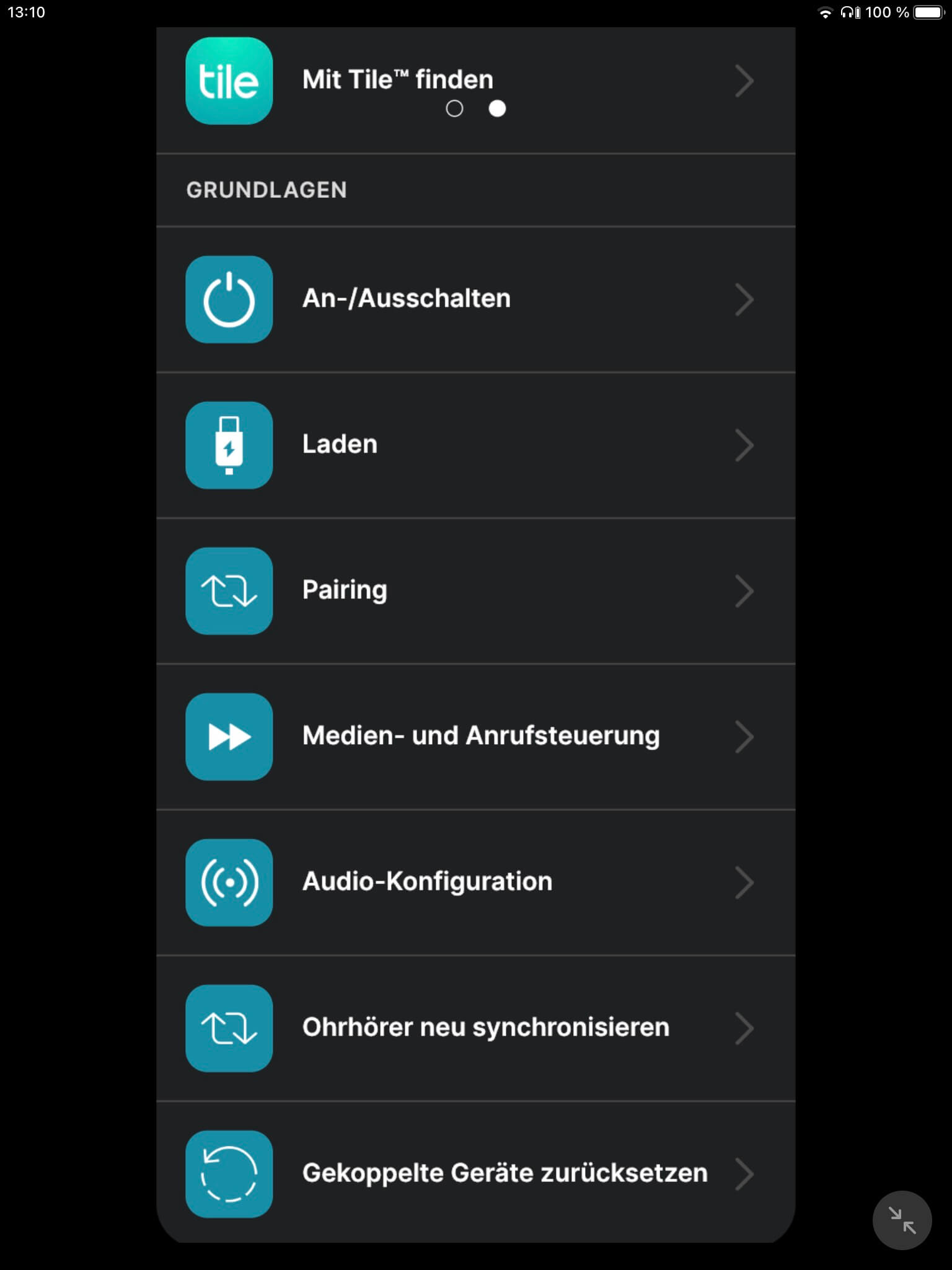Open An-/Ausschalten instructions

(475, 299)
